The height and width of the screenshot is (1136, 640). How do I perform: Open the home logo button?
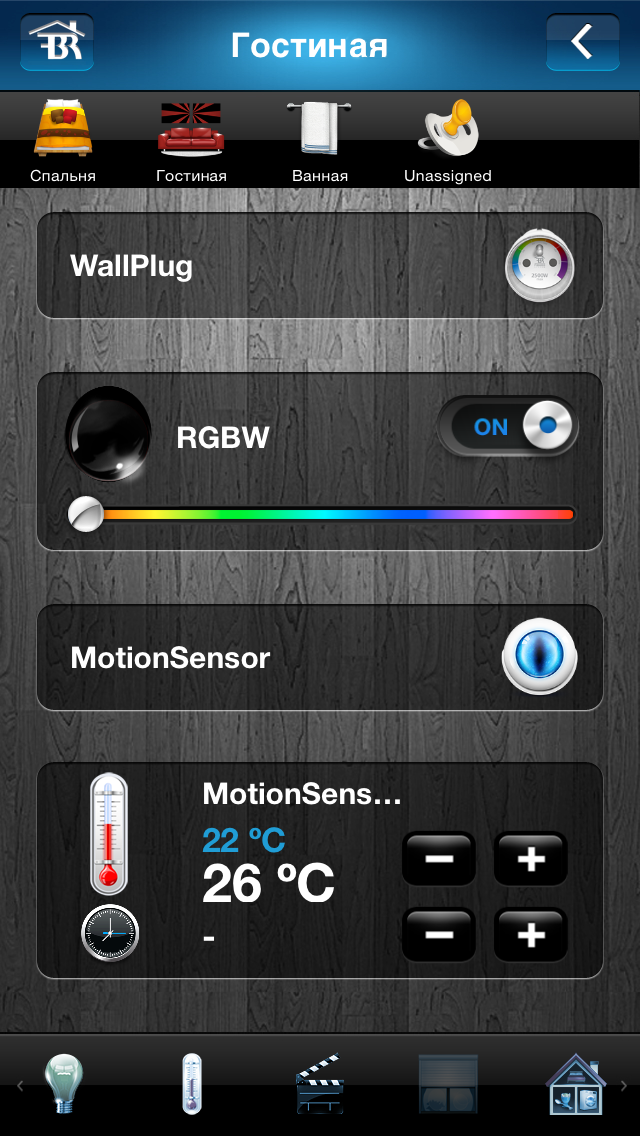point(57,43)
